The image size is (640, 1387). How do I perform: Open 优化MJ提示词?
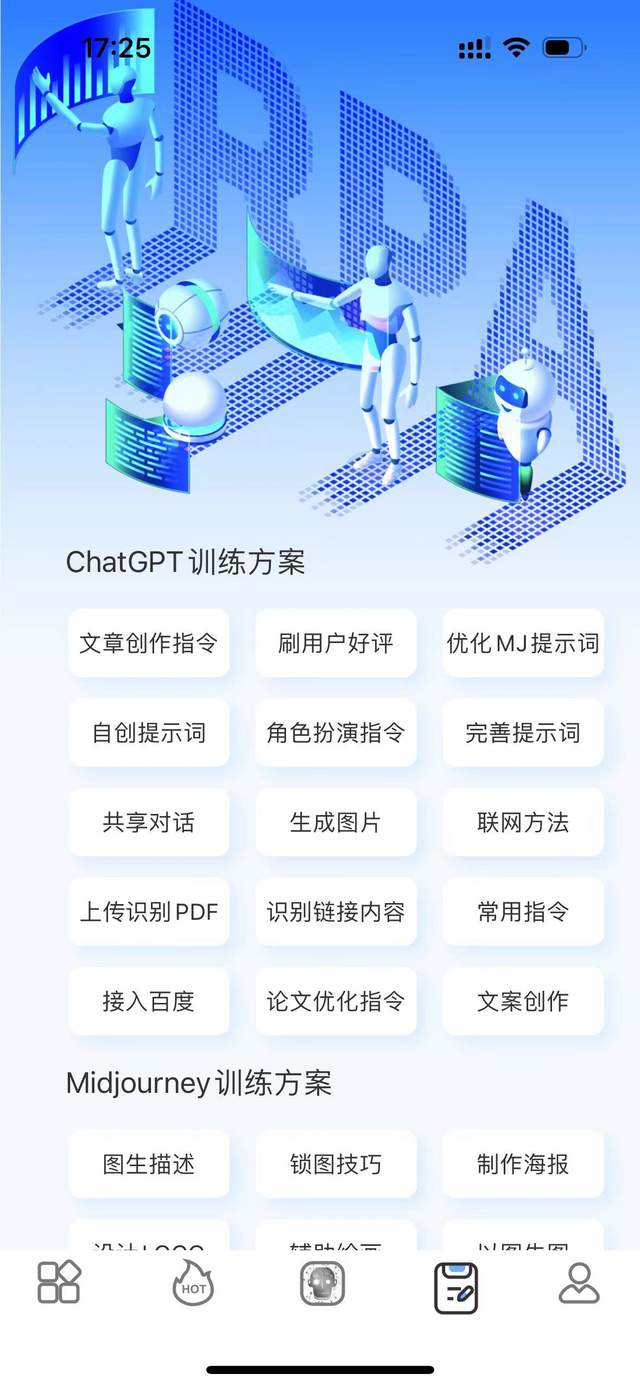[x=522, y=643]
